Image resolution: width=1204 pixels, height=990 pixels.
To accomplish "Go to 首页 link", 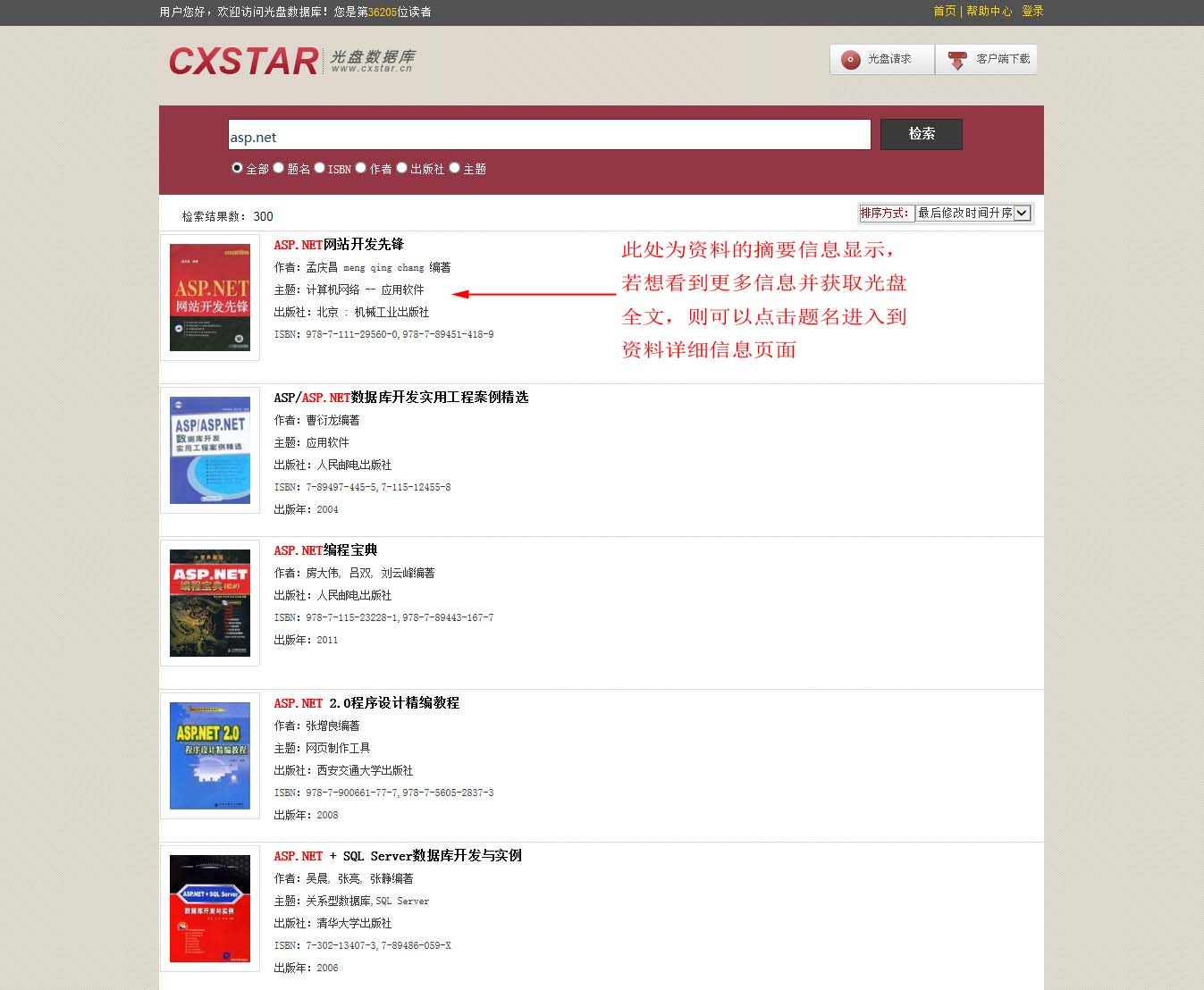I will [944, 11].
